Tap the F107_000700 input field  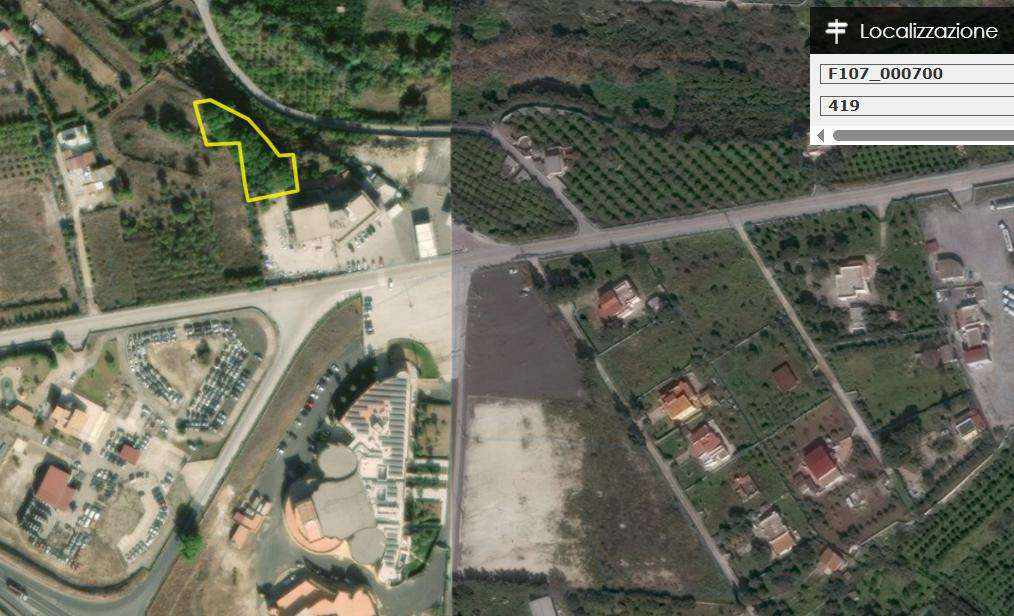915,74
